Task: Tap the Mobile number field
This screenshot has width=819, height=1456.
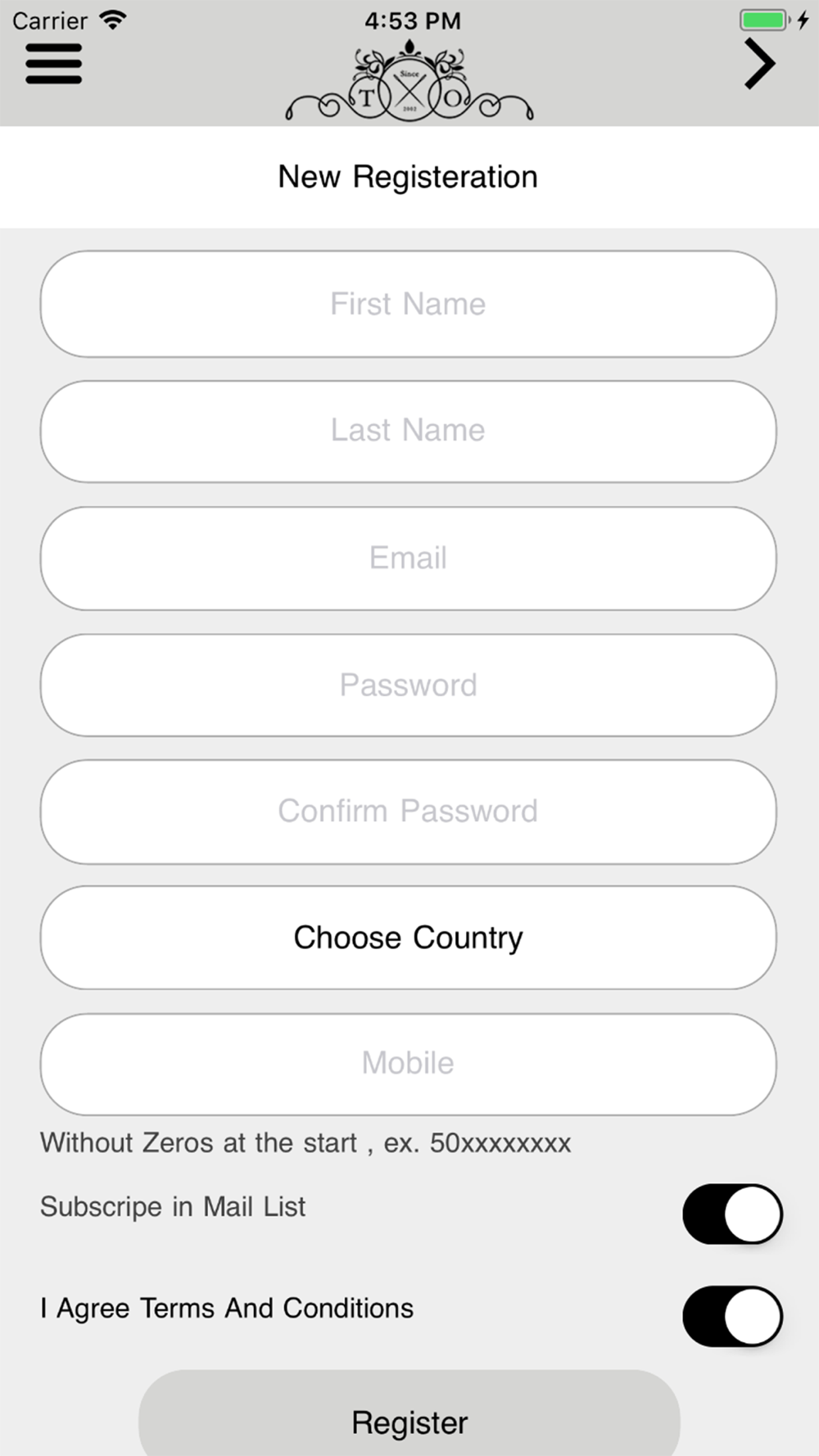Action: pyautogui.click(x=408, y=1064)
